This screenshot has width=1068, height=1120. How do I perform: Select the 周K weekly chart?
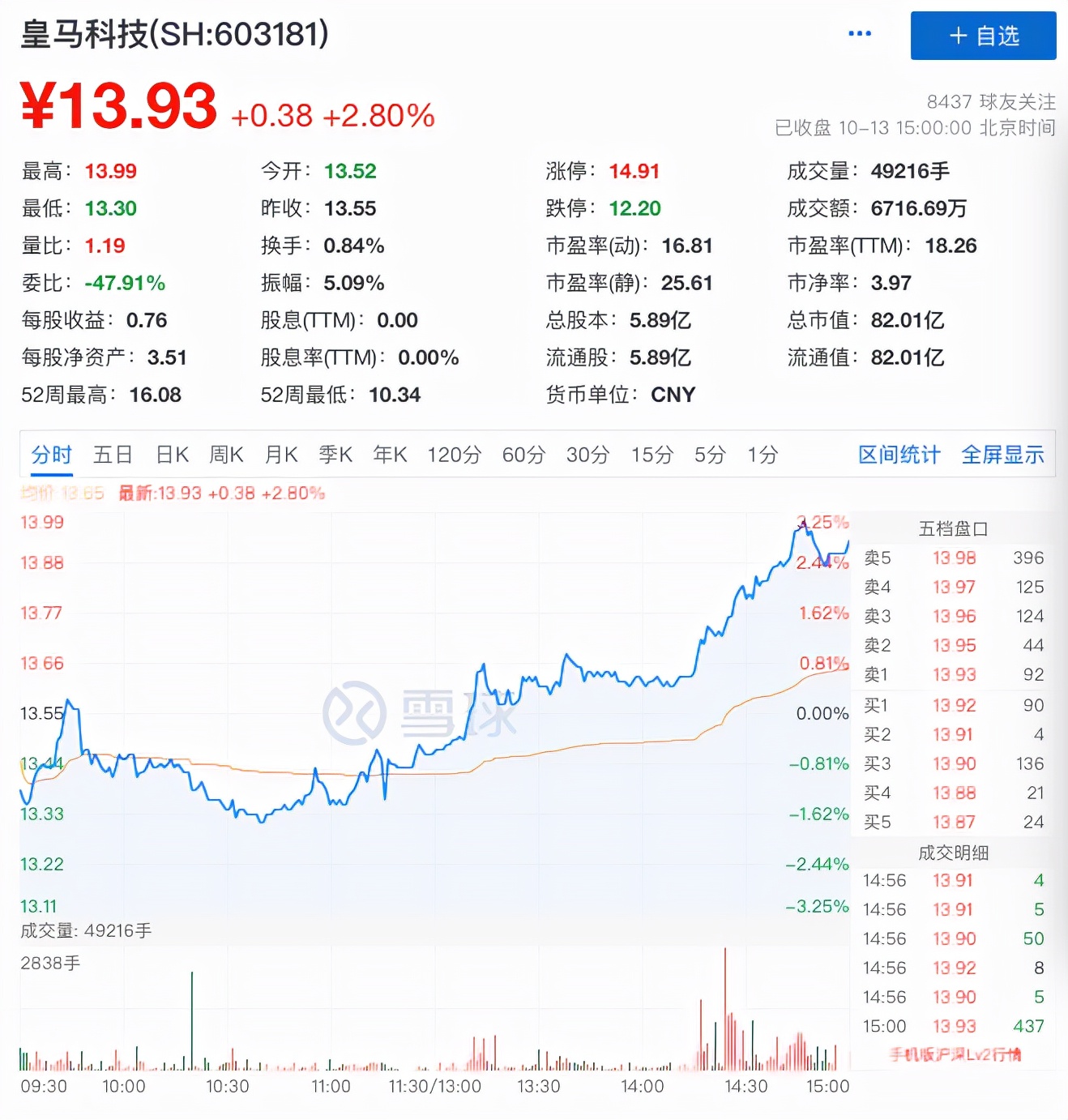coord(226,455)
